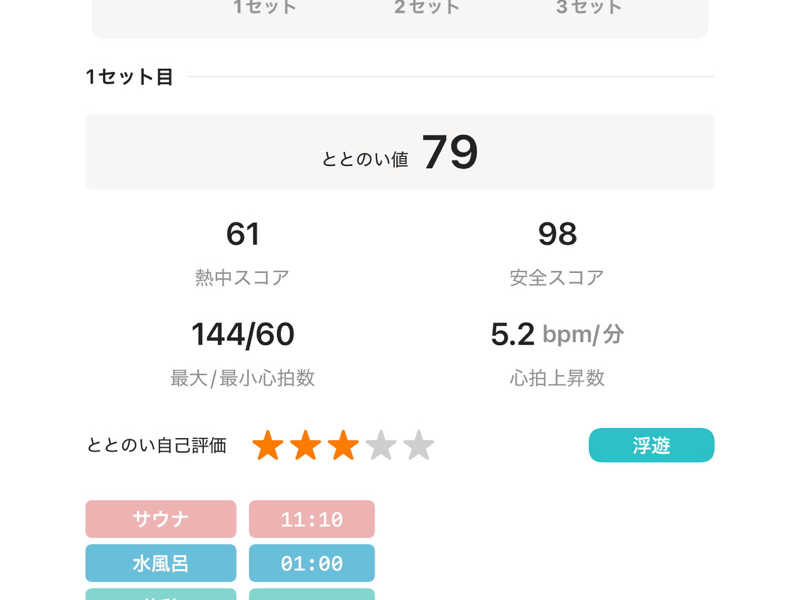Set ととのい自己評価 to four stars

tap(381, 445)
